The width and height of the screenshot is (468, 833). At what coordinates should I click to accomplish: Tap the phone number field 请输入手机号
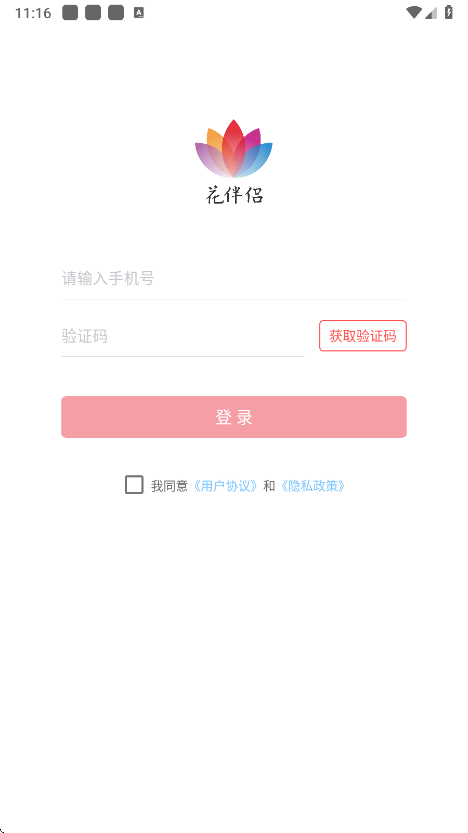(234, 278)
